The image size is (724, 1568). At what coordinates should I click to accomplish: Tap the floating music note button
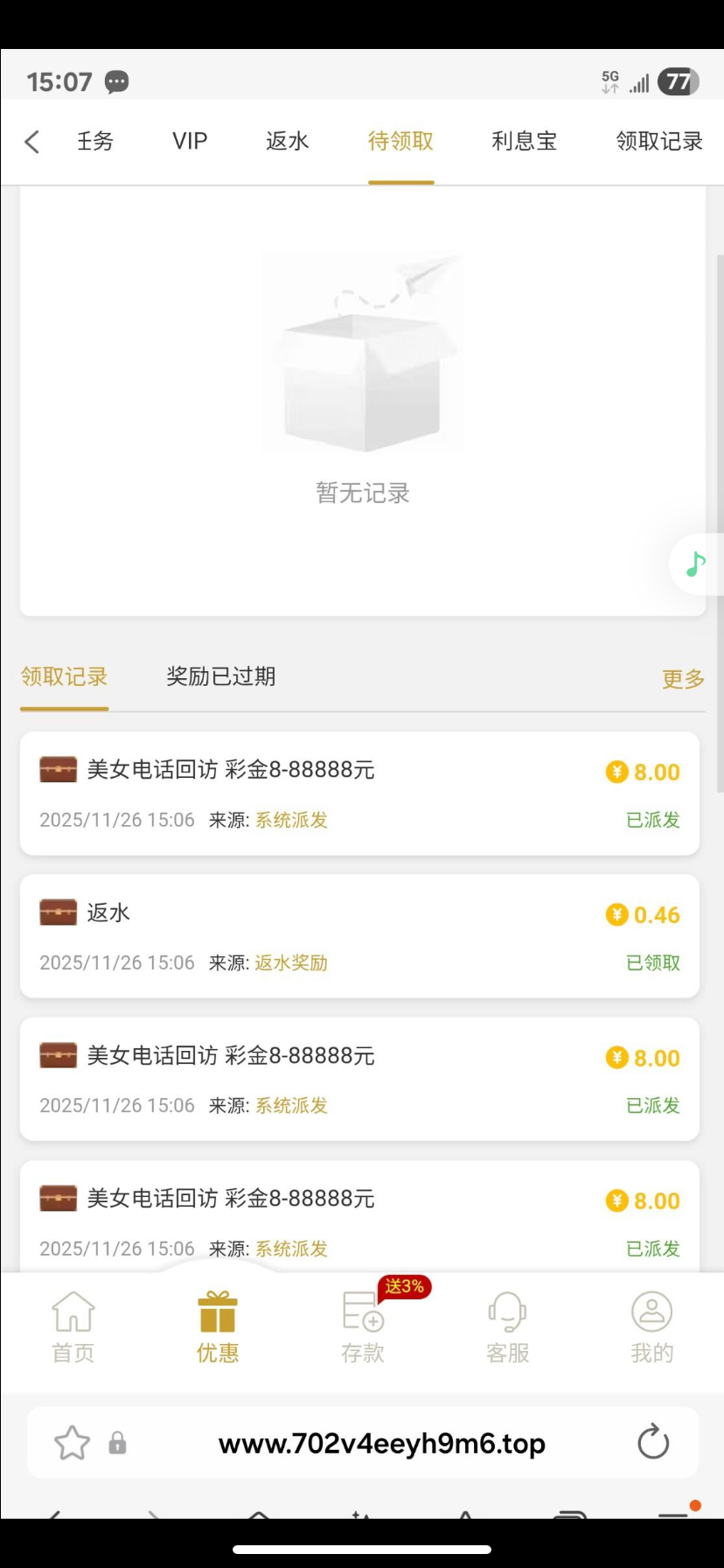coord(696,564)
